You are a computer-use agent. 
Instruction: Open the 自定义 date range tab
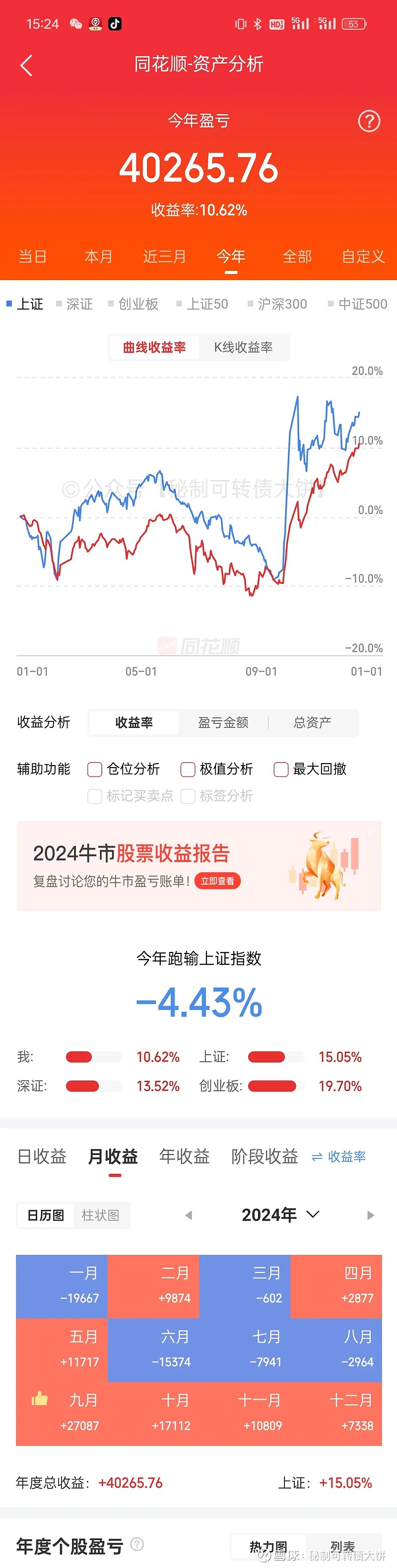point(363,257)
